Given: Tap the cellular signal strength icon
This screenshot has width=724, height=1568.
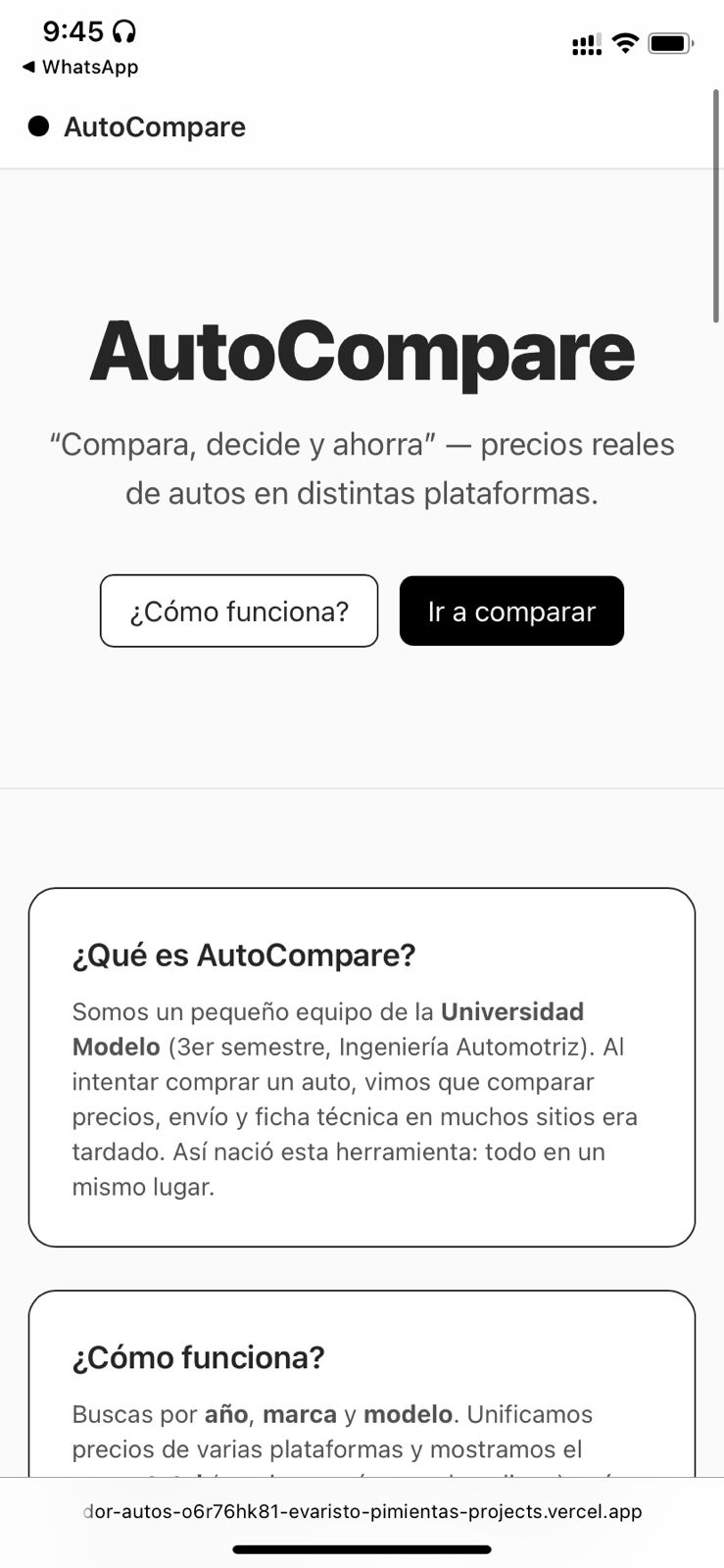Looking at the screenshot, I should (x=585, y=43).
